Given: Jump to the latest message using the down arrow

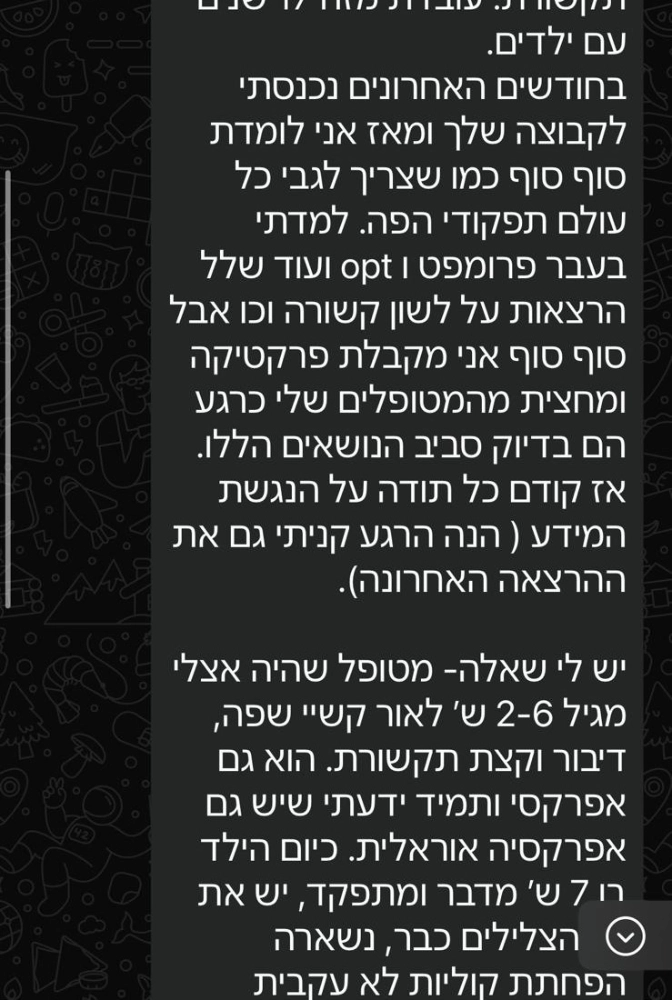Looking at the screenshot, I should [x=625, y=936].
